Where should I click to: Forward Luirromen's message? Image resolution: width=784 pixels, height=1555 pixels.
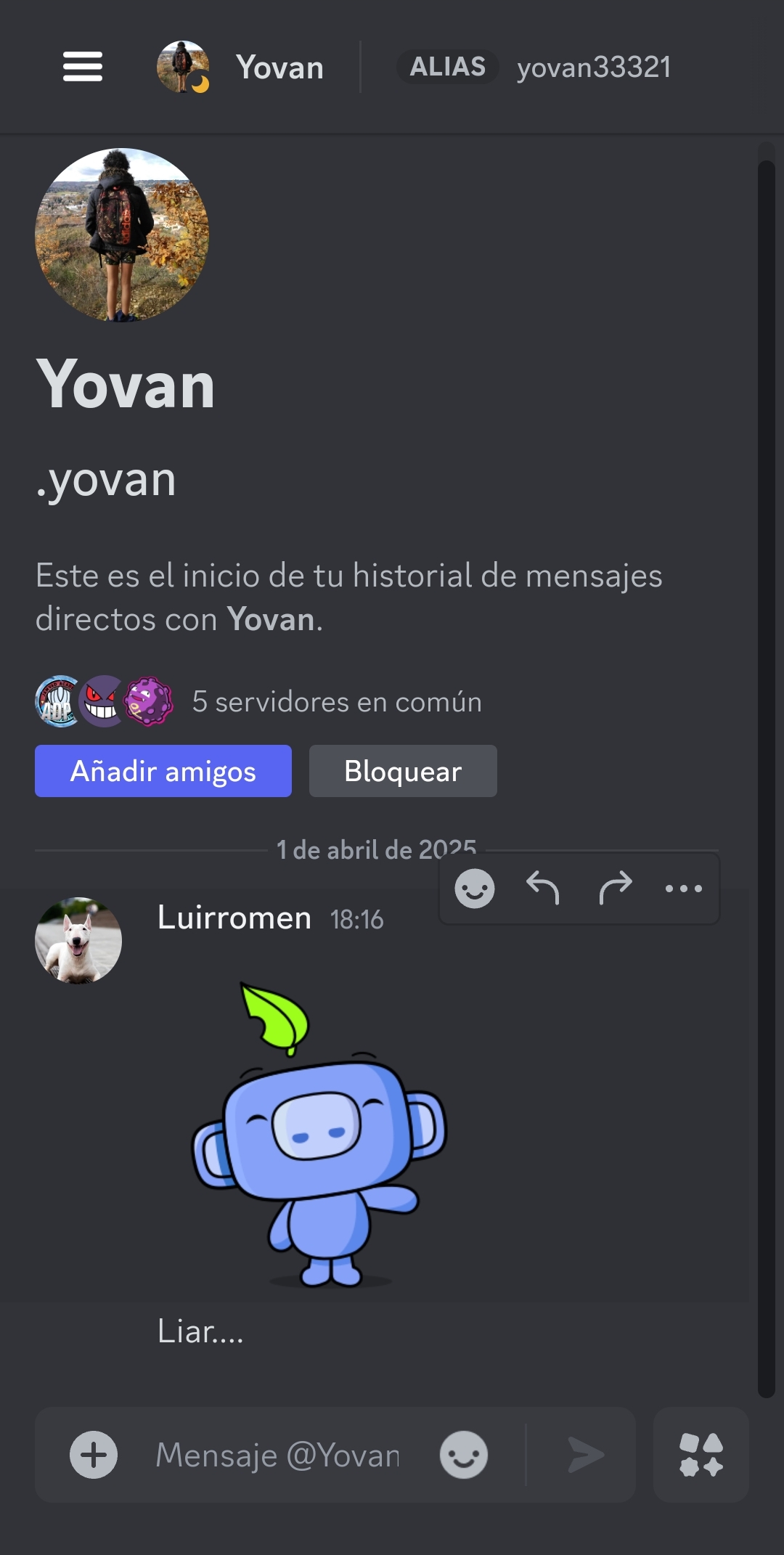pyautogui.click(x=615, y=888)
